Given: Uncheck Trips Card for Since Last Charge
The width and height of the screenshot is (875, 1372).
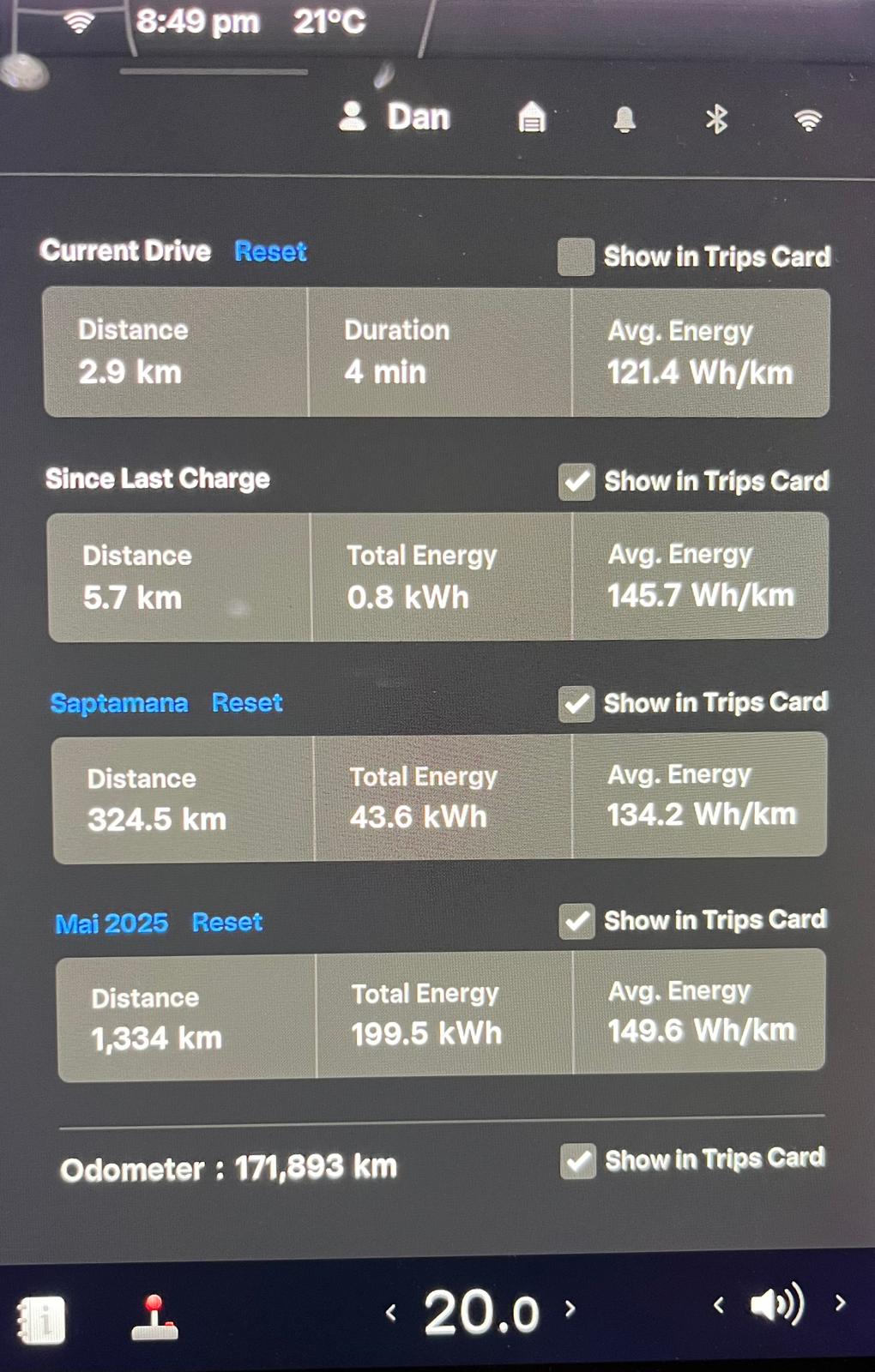Looking at the screenshot, I should coord(576,482).
